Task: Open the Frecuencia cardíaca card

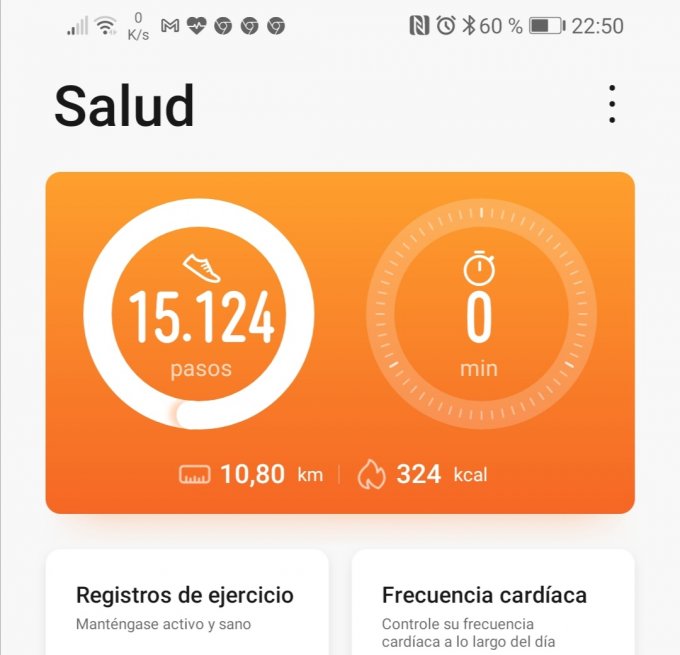Action: click(493, 603)
